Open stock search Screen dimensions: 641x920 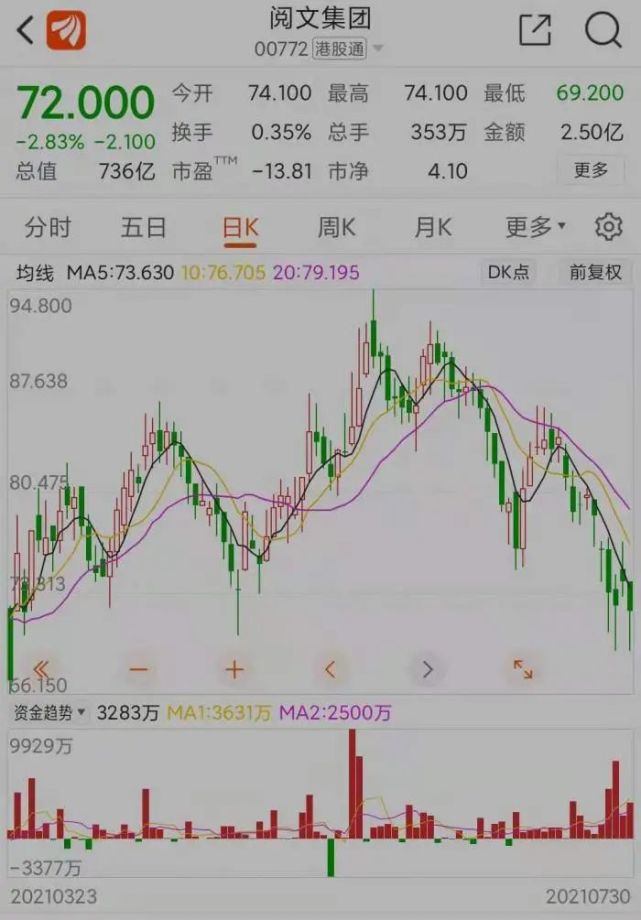603,30
